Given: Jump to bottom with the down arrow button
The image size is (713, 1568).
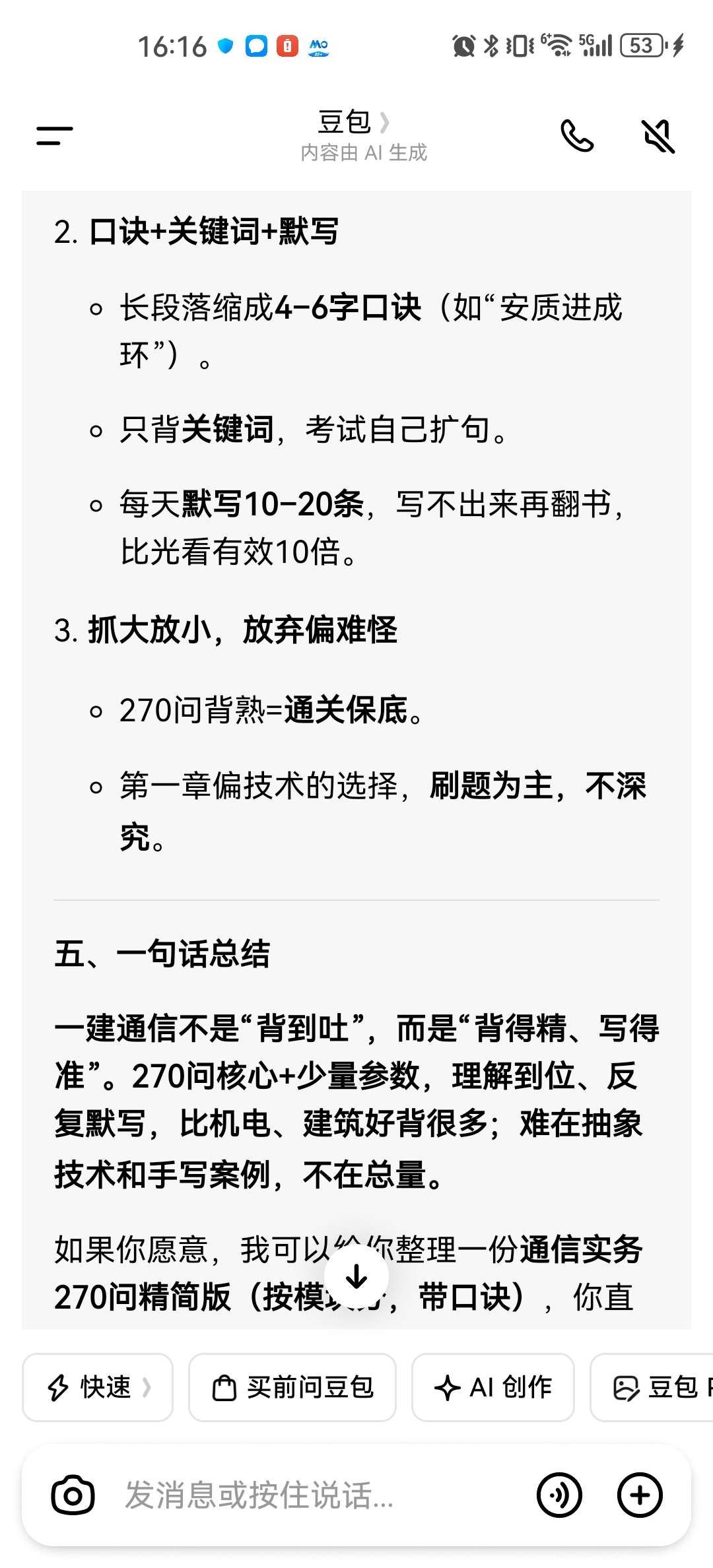Looking at the screenshot, I should 356,1276.
